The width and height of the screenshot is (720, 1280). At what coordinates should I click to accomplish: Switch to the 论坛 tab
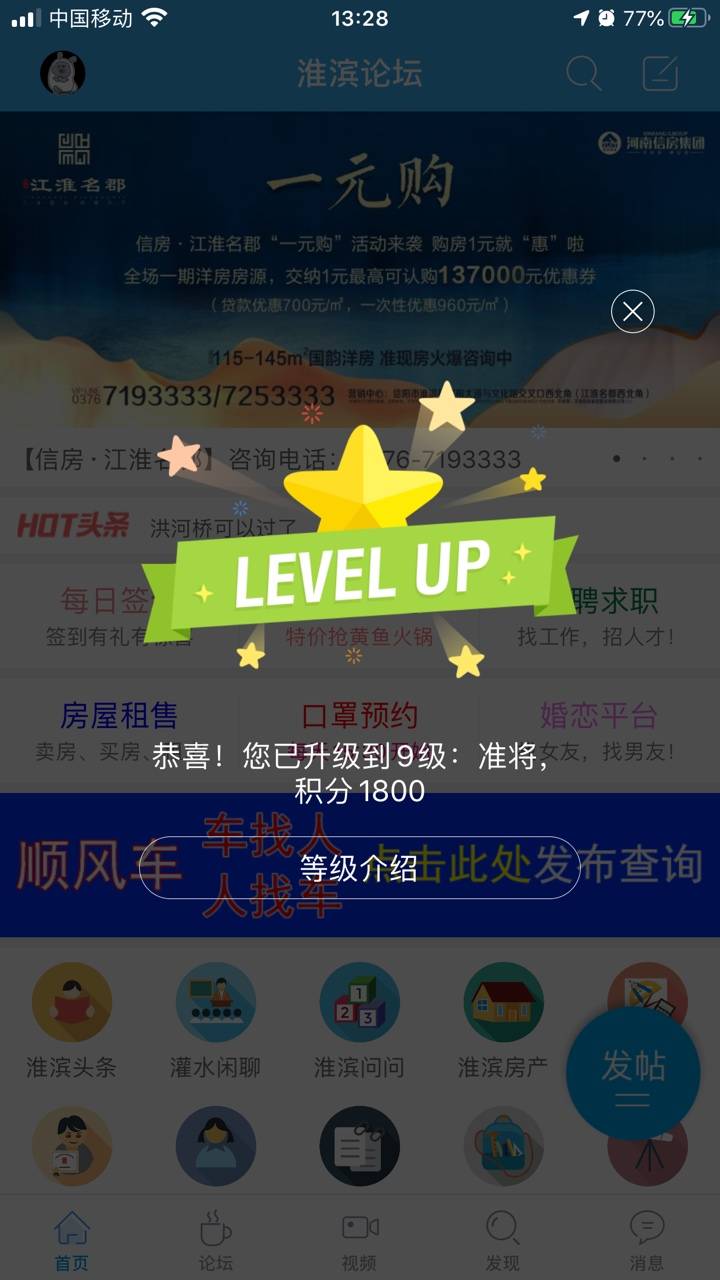(215, 1240)
